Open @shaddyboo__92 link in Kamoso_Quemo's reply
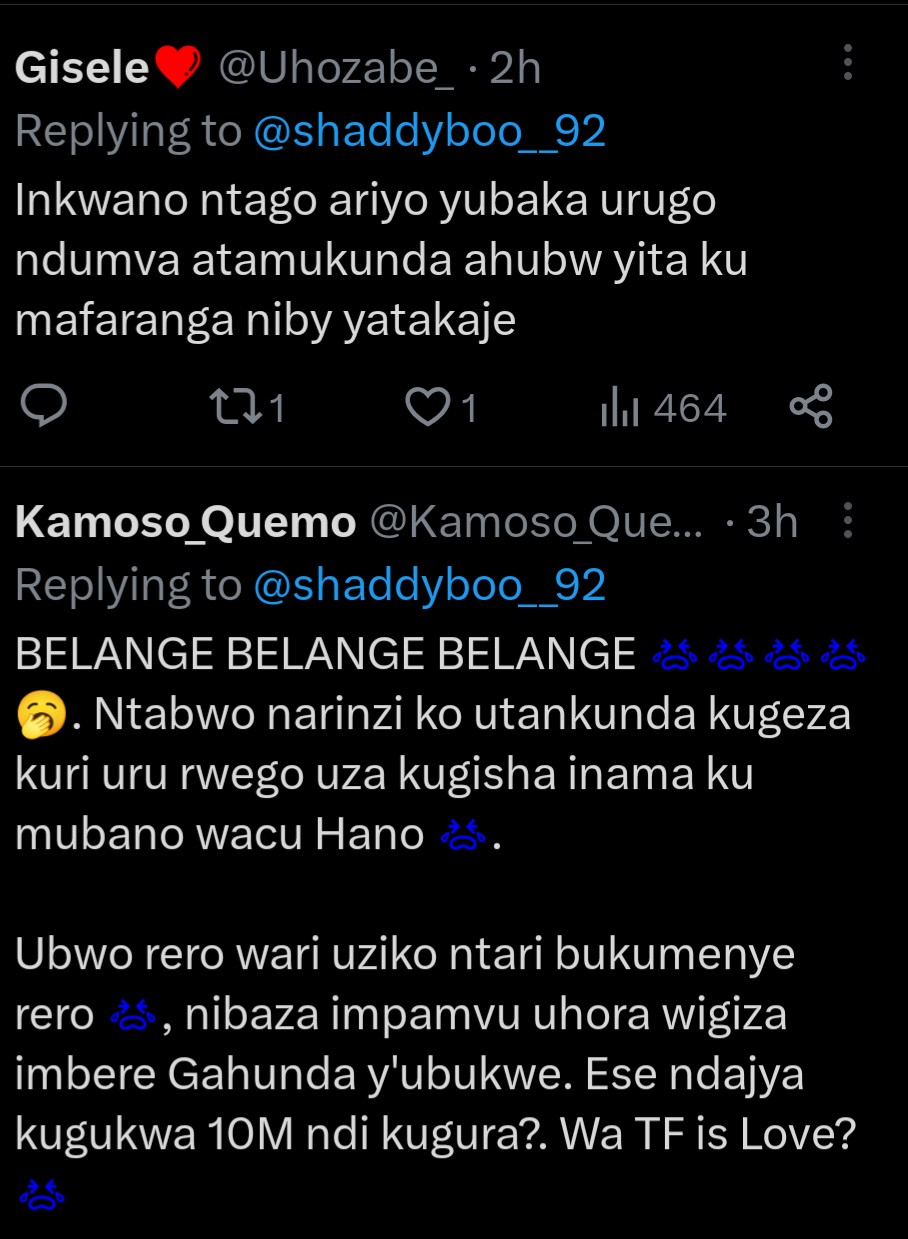Screen dimensions: 908x1239 (430, 585)
